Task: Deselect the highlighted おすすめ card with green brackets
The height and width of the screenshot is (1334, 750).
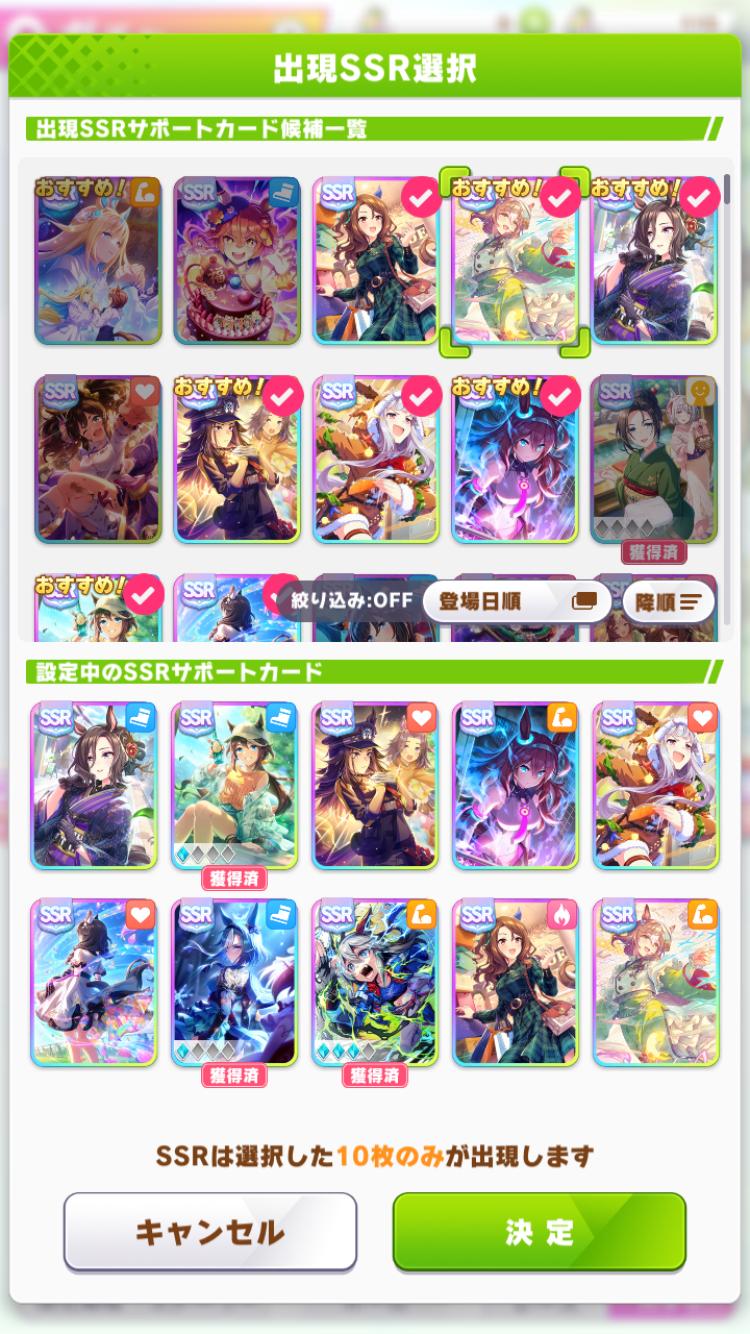Action: click(515, 261)
